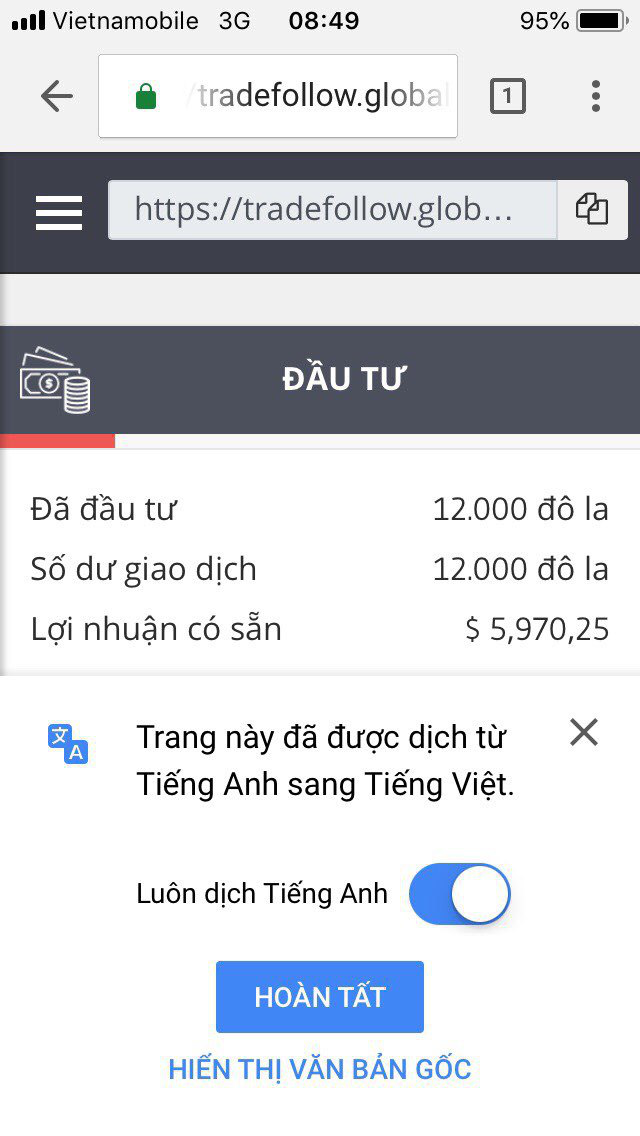Image resolution: width=640 pixels, height=1136 pixels.
Task: Open the Chrome overflow menu
Action: (595, 96)
